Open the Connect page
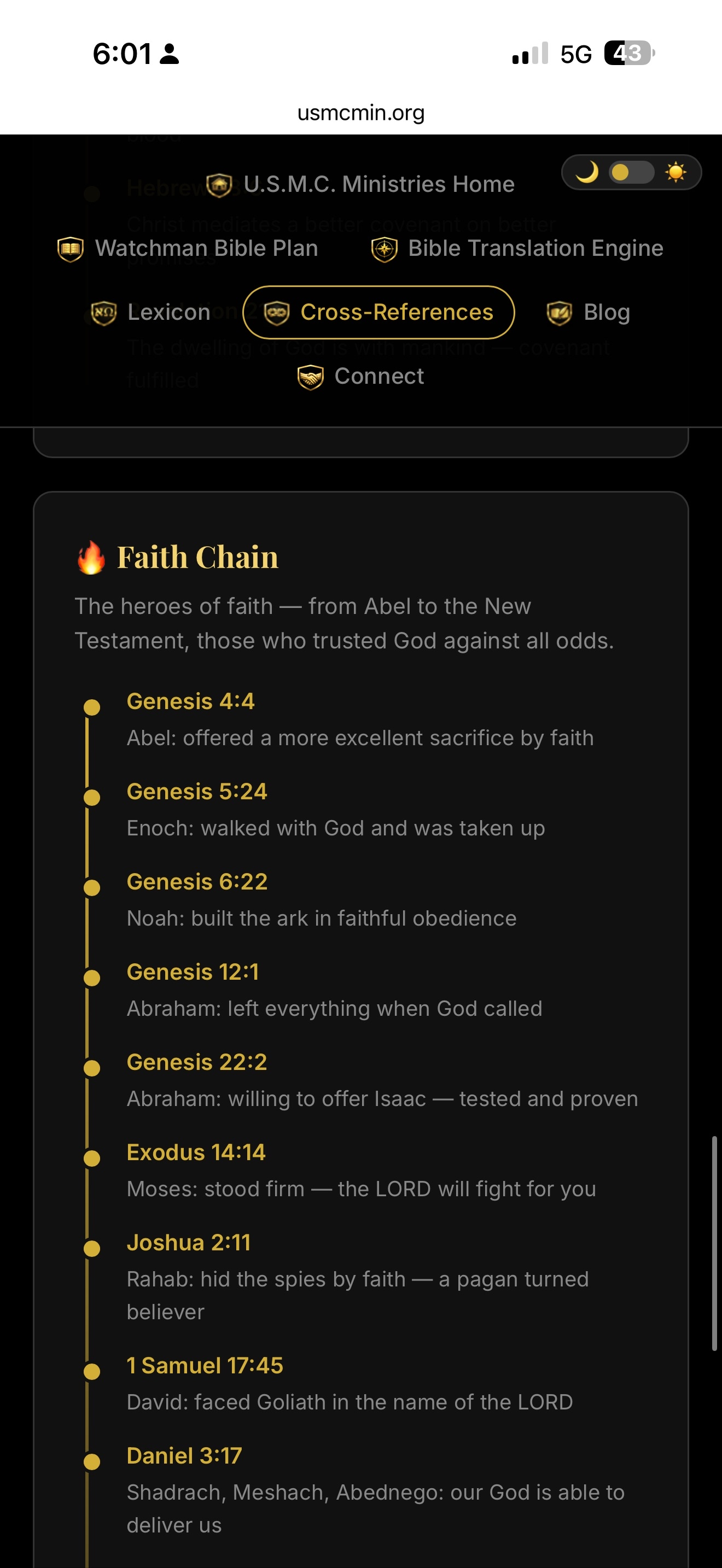This screenshot has height=1568, width=722. click(361, 376)
